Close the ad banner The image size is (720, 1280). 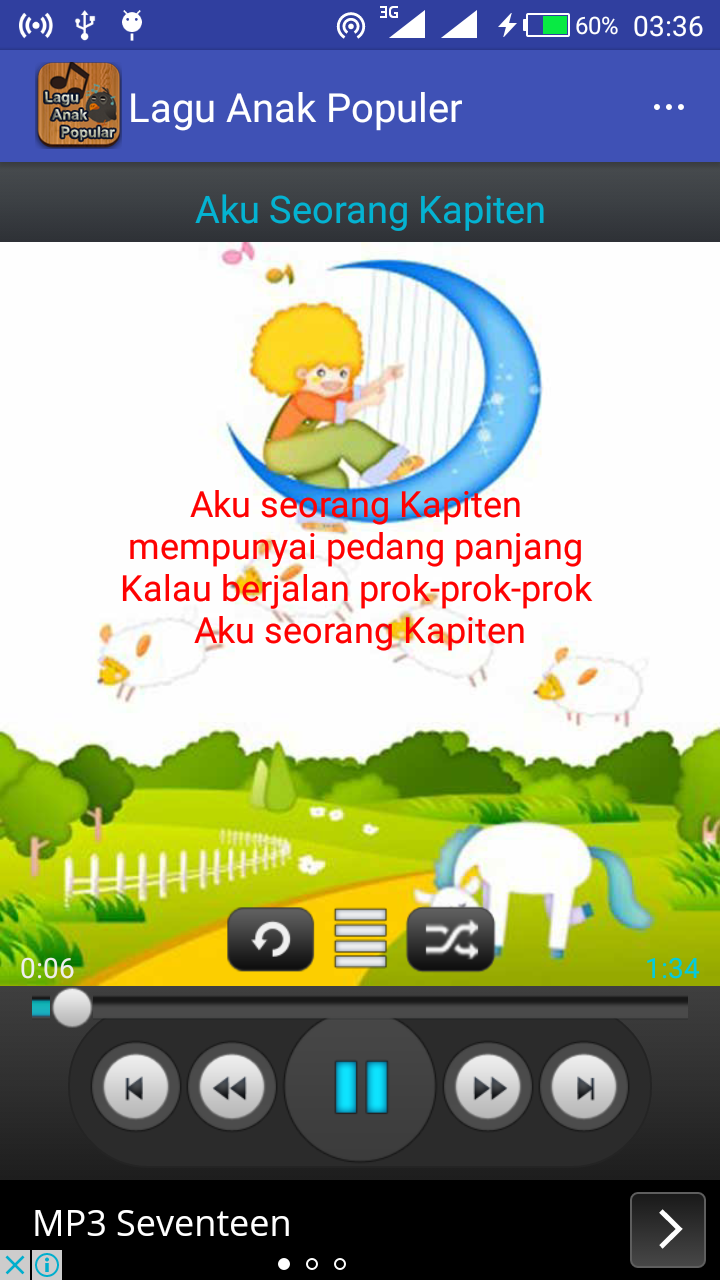pyautogui.click(x=15, y=1265)
